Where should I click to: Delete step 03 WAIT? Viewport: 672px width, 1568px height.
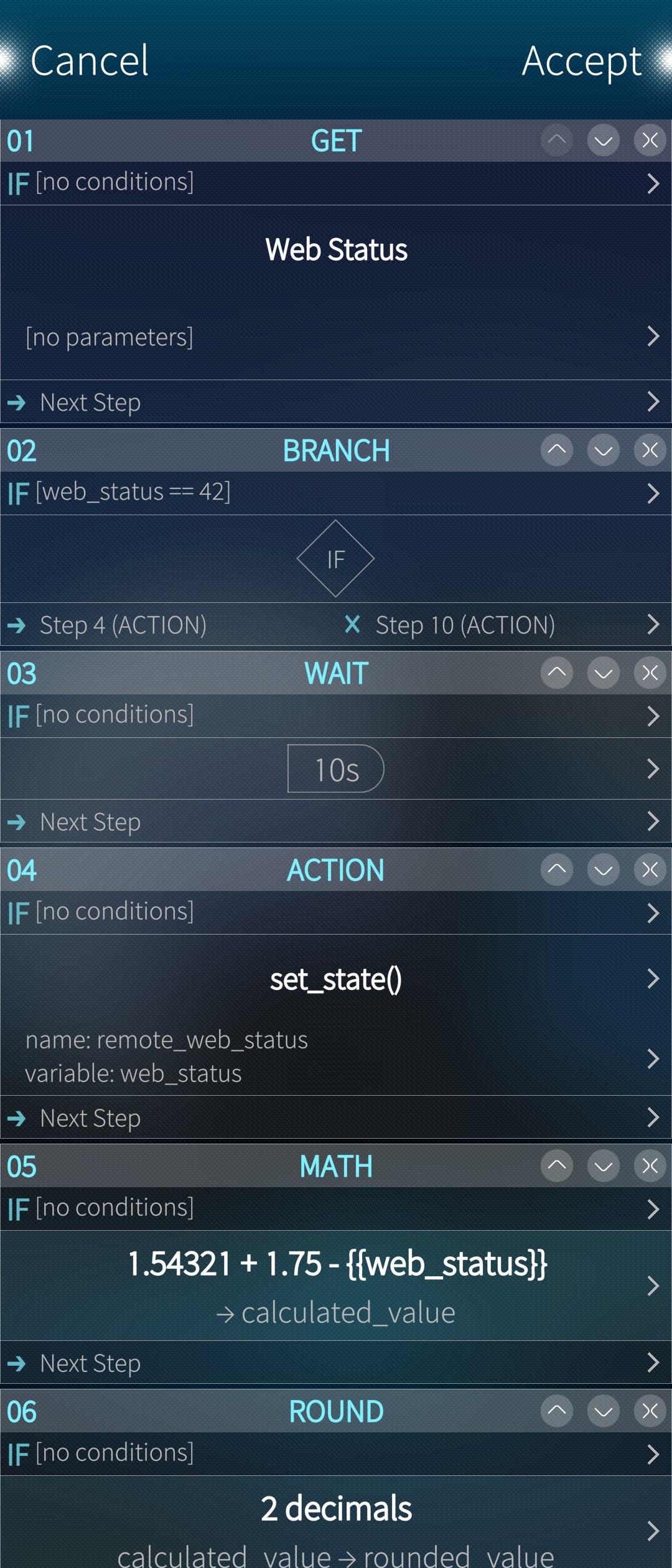(650, 673)
